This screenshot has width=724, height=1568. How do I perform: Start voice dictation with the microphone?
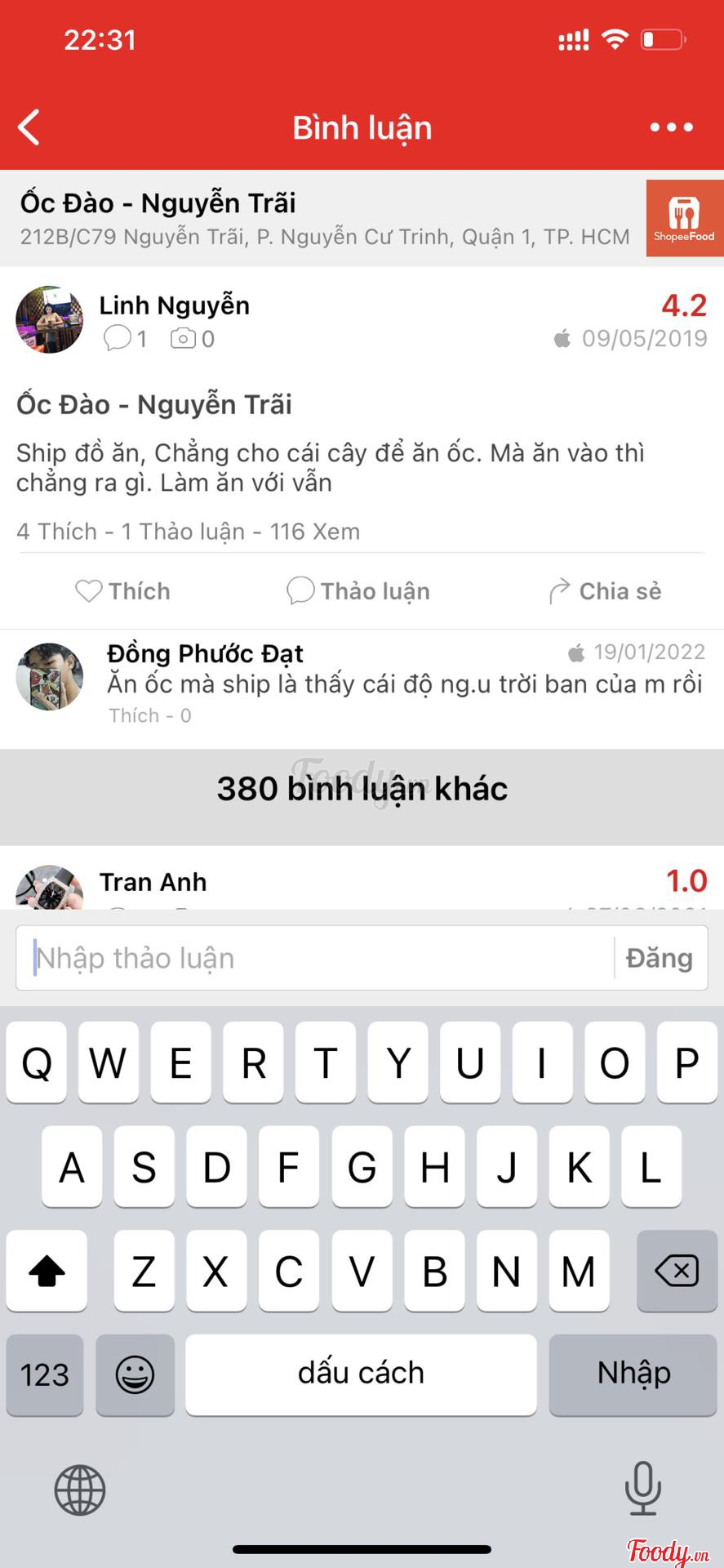click(x=642, y=1488)
